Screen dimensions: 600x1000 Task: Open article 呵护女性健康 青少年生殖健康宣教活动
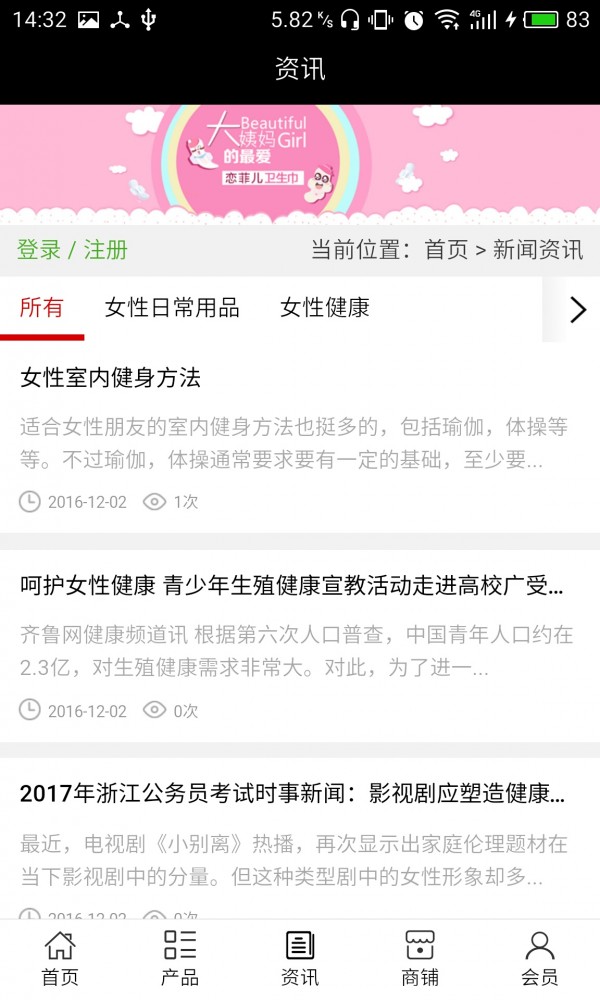(290, 587)
